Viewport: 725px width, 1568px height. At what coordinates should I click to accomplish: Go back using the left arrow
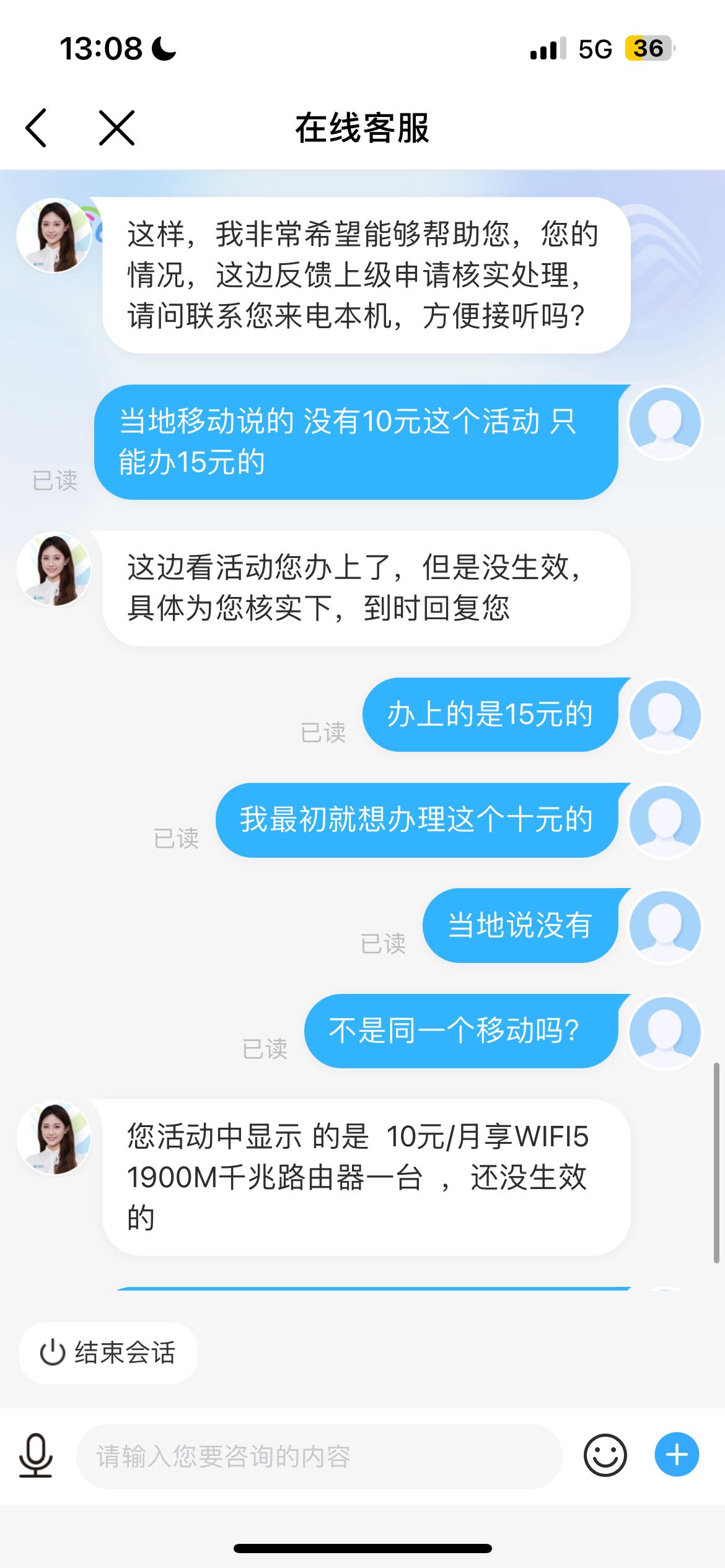coord(36,128)
